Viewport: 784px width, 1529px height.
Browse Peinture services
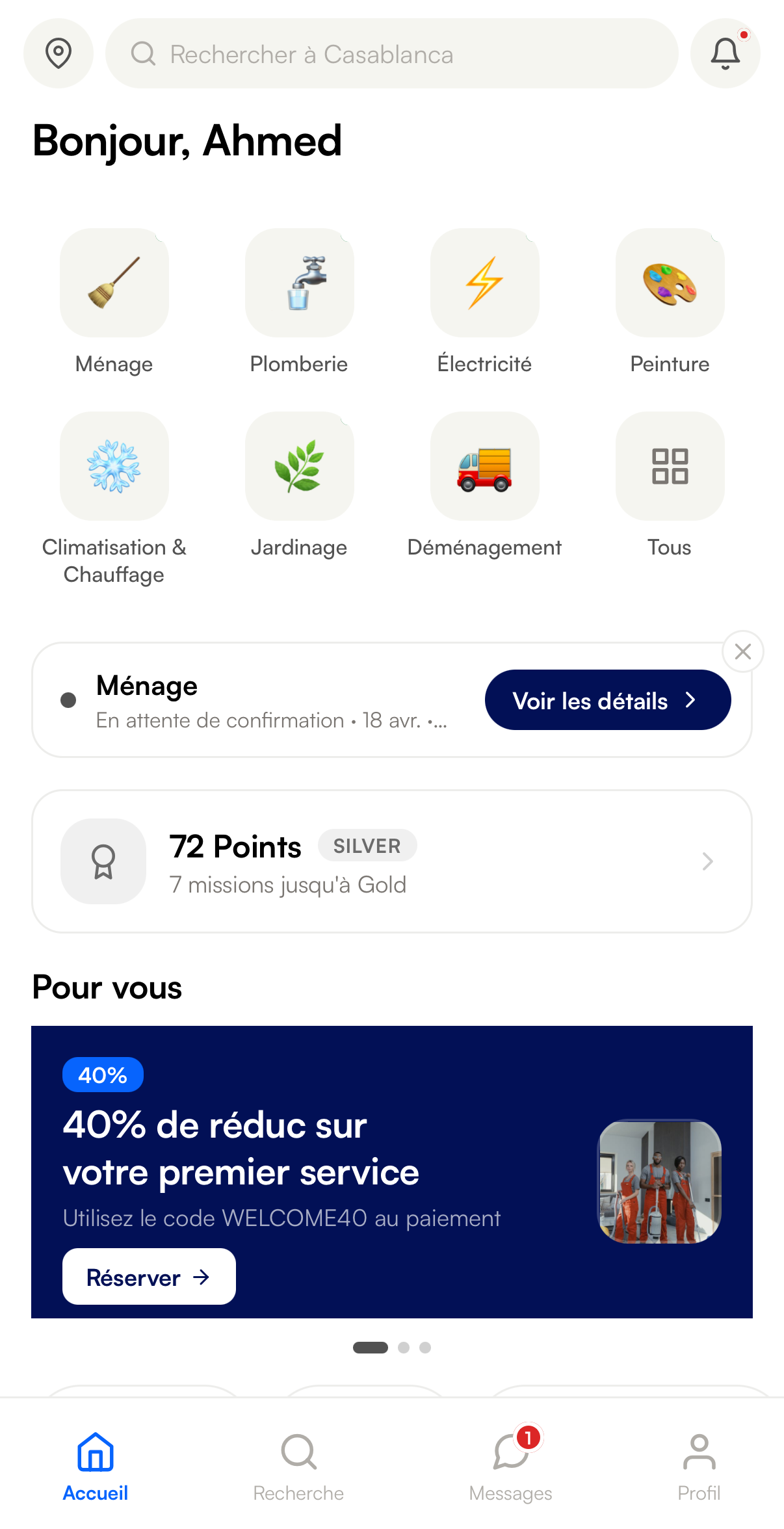point(670,283)
